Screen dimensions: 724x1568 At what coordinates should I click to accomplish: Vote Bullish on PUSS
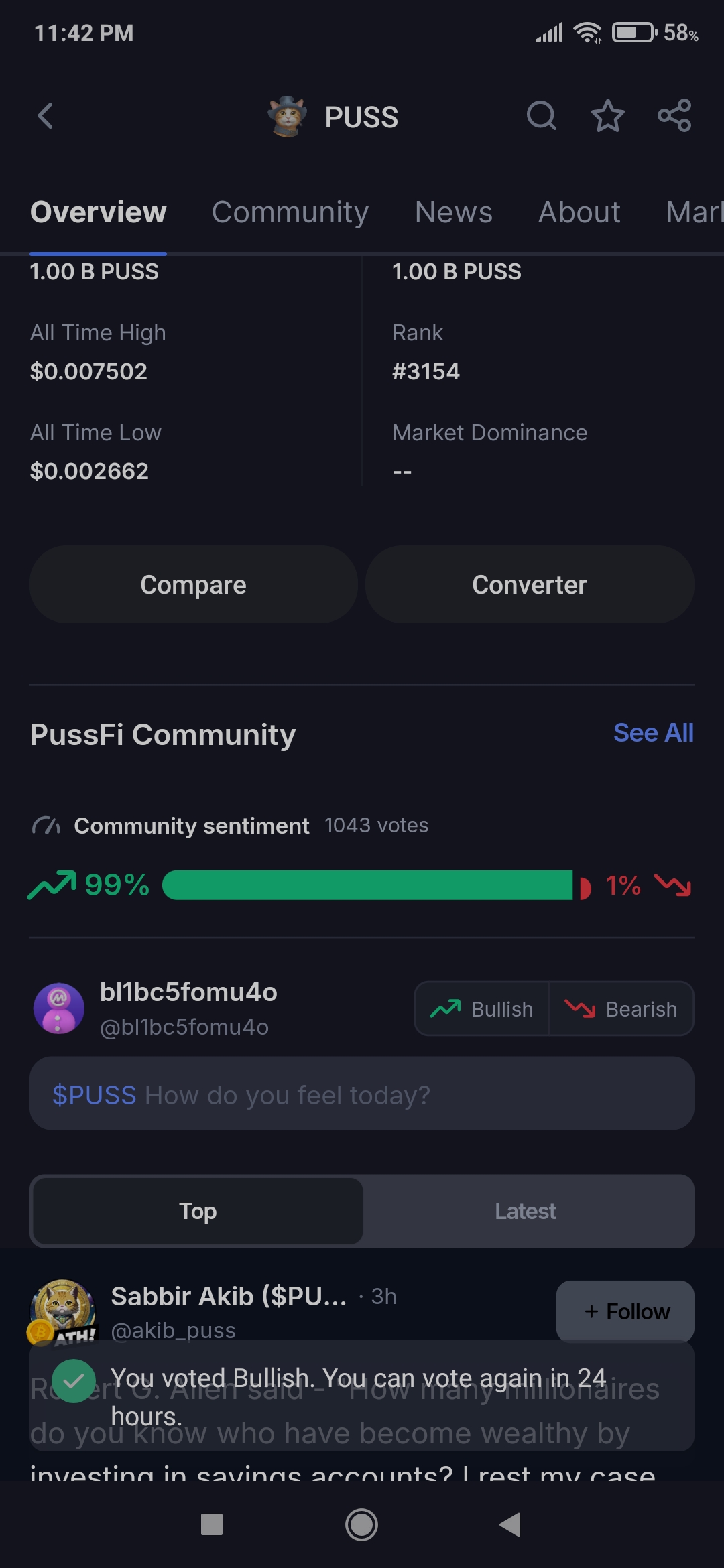point(483,1008)
